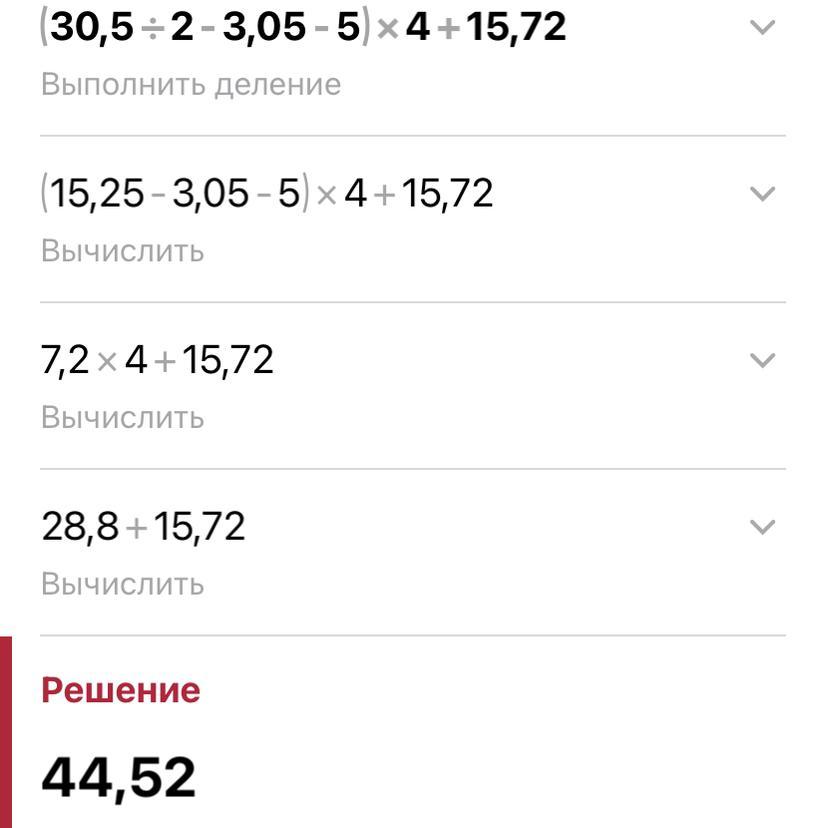The height and width of the screenshot is (828, 826).
Task: Expand the step (15,25 - 3,05 - 5) × 4 + 15,72
Action: click(762, 194)
